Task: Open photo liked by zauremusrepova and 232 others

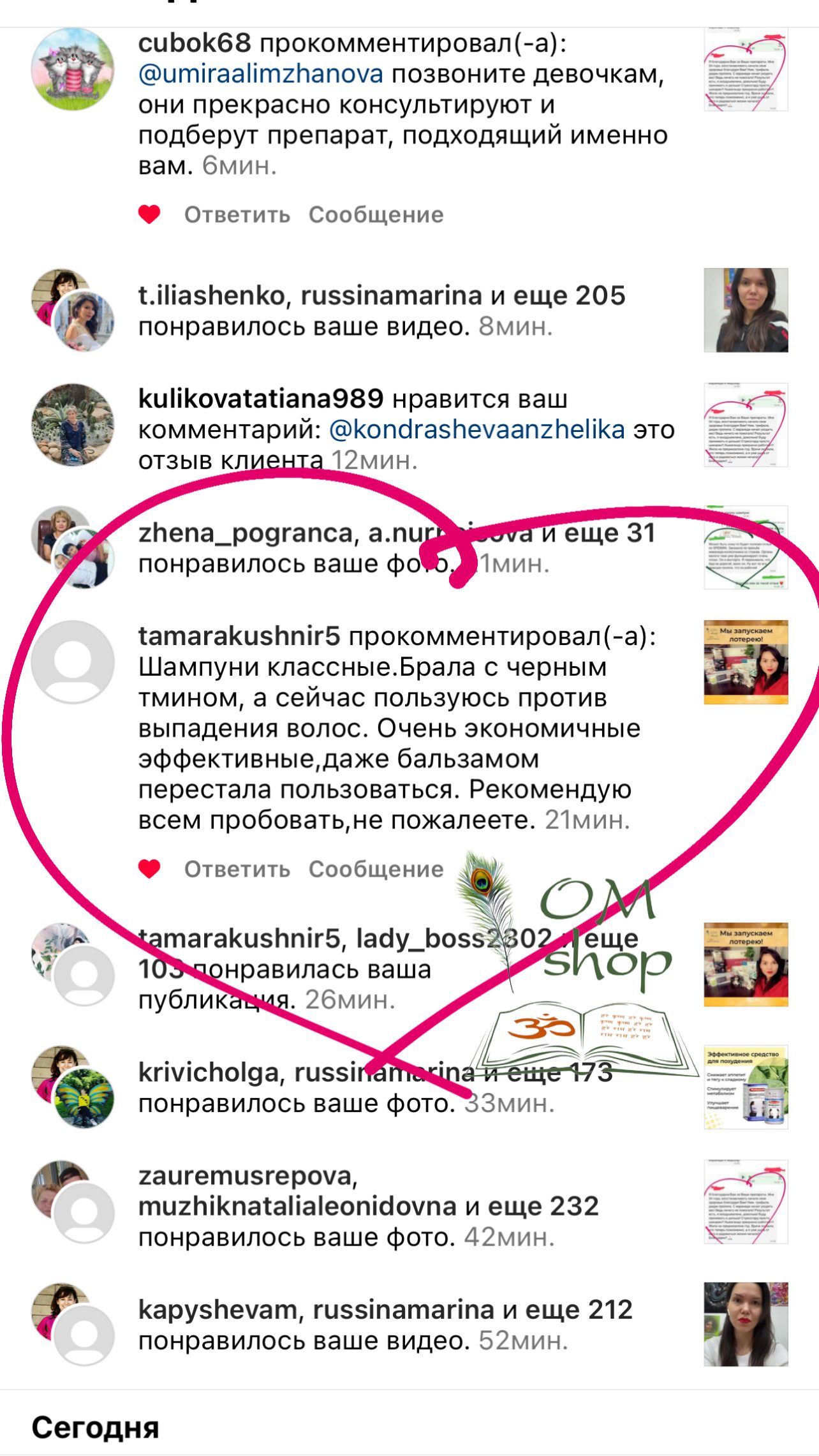Action: point(746,1202)
